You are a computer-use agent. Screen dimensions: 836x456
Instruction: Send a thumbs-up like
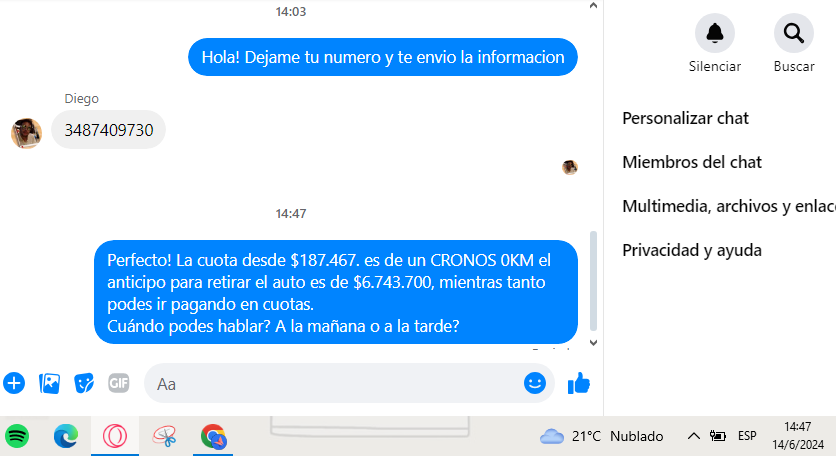point(578,383)
